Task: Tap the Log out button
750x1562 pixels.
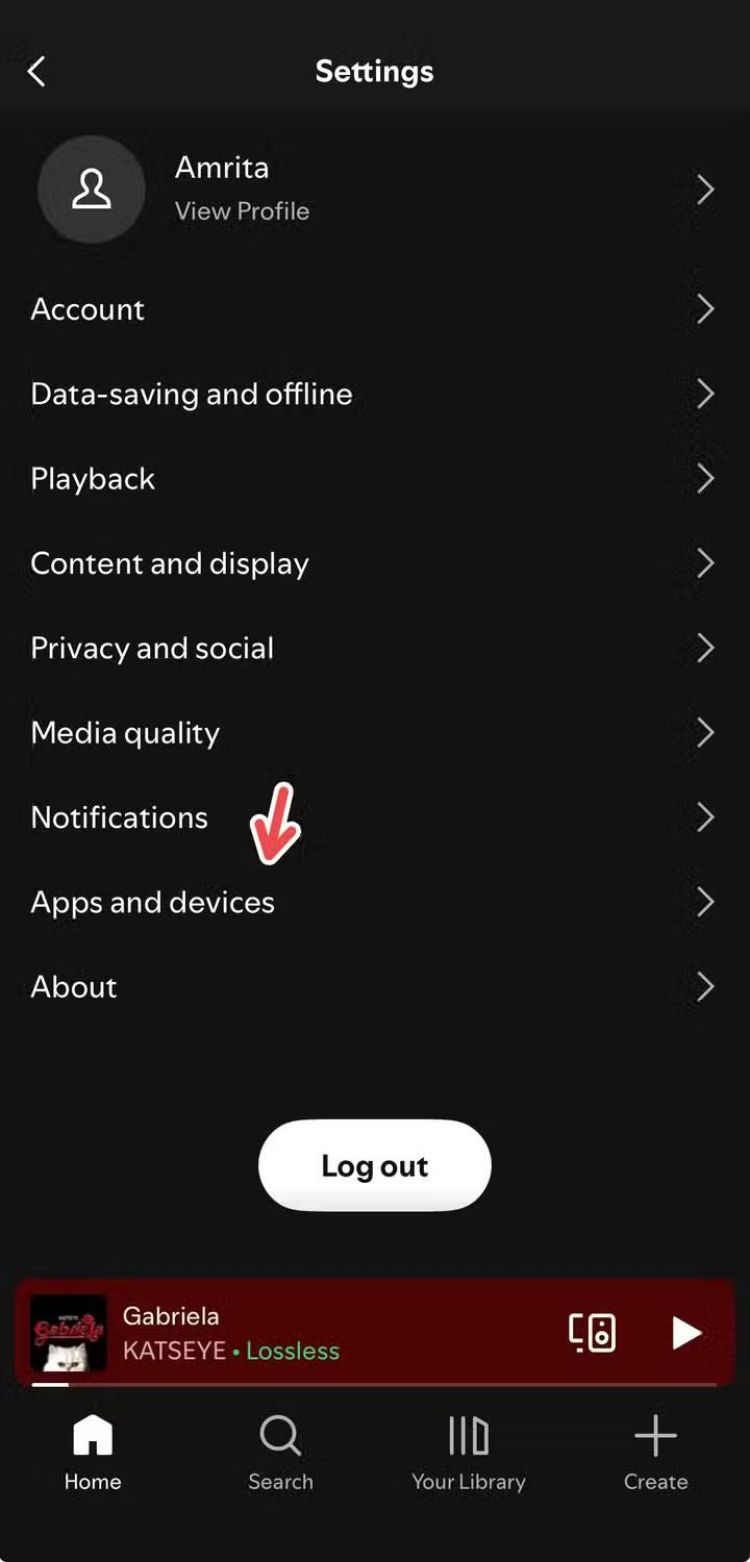Action: pyautogui.click(x=374, y=1166)
